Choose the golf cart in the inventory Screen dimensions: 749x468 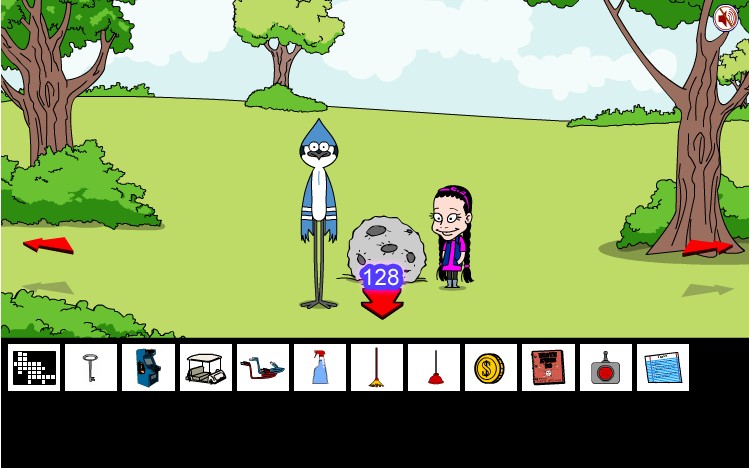(x=205, y=367)
